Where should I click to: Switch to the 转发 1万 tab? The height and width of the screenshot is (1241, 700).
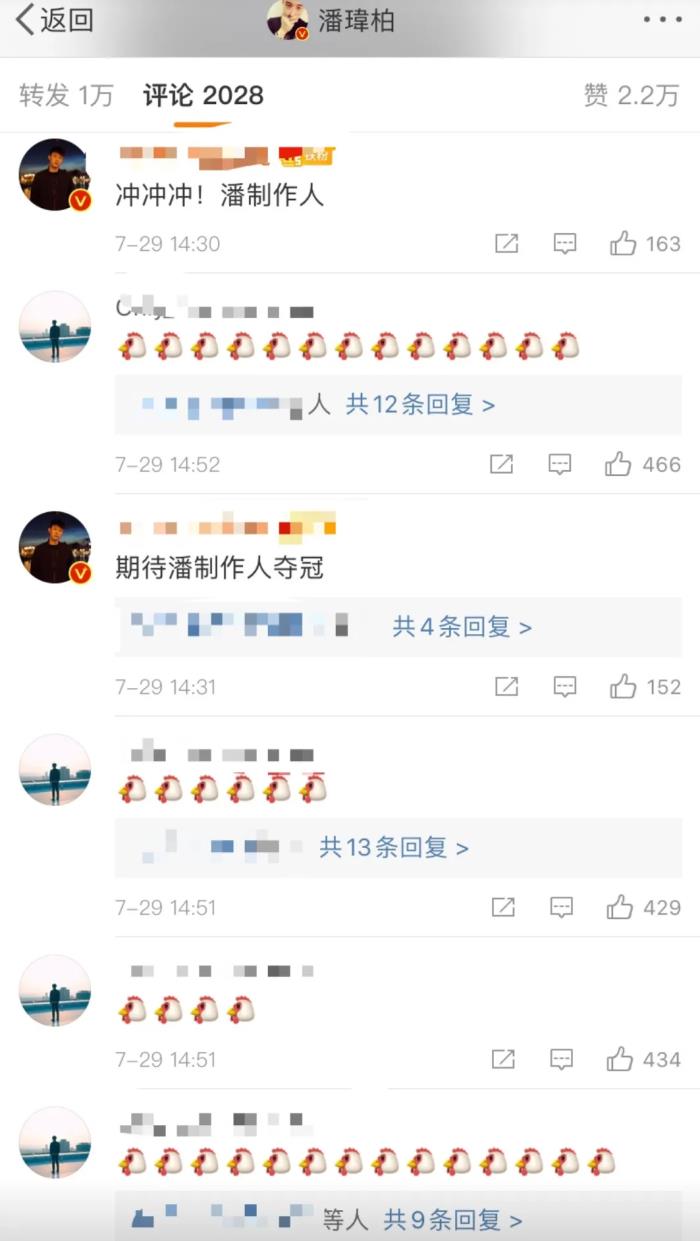(x=66, y=96)
